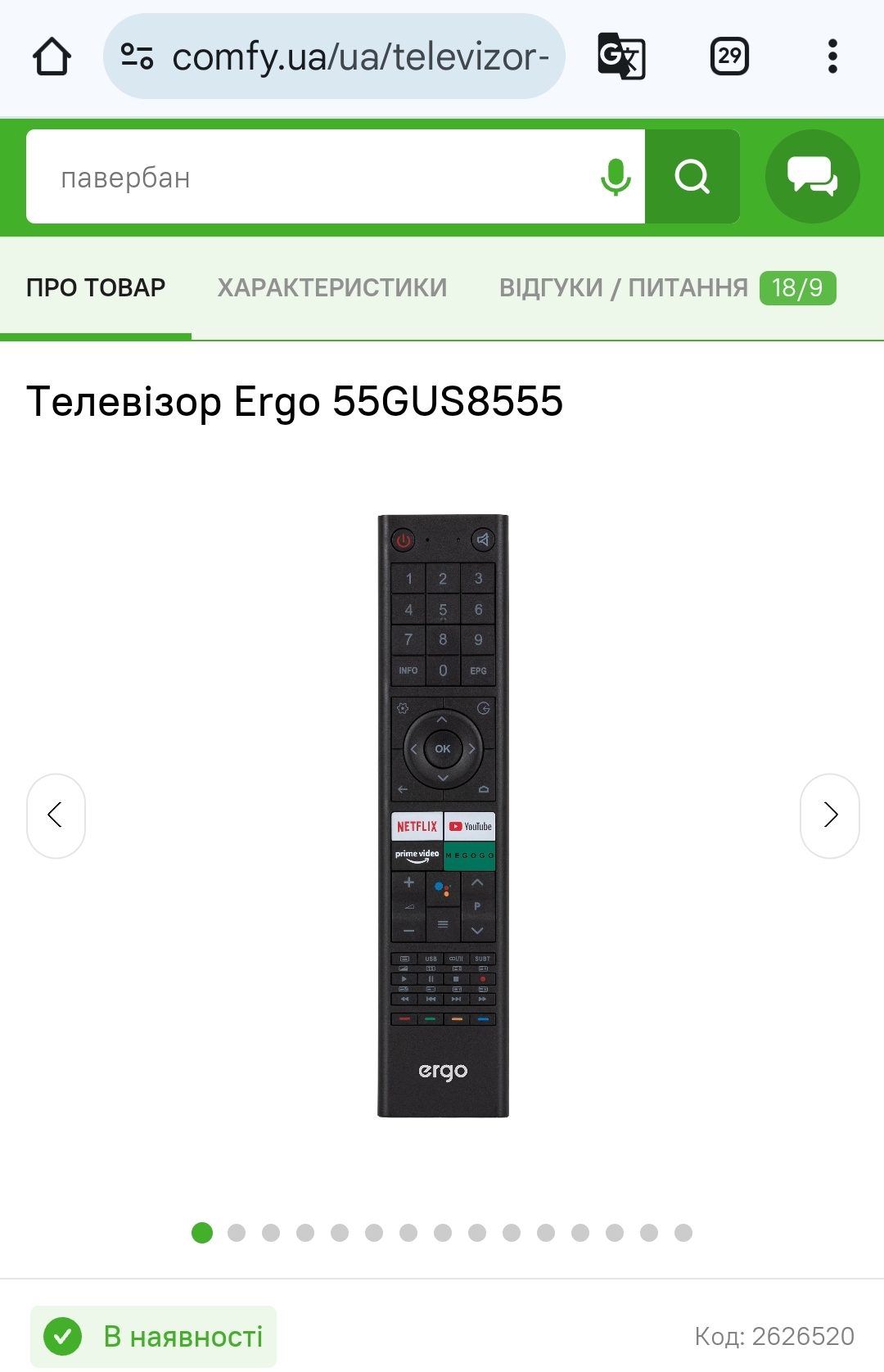884x1372 pixels.
Task: Jump to the second gallery dot
Action: [x=237, y=1233]
